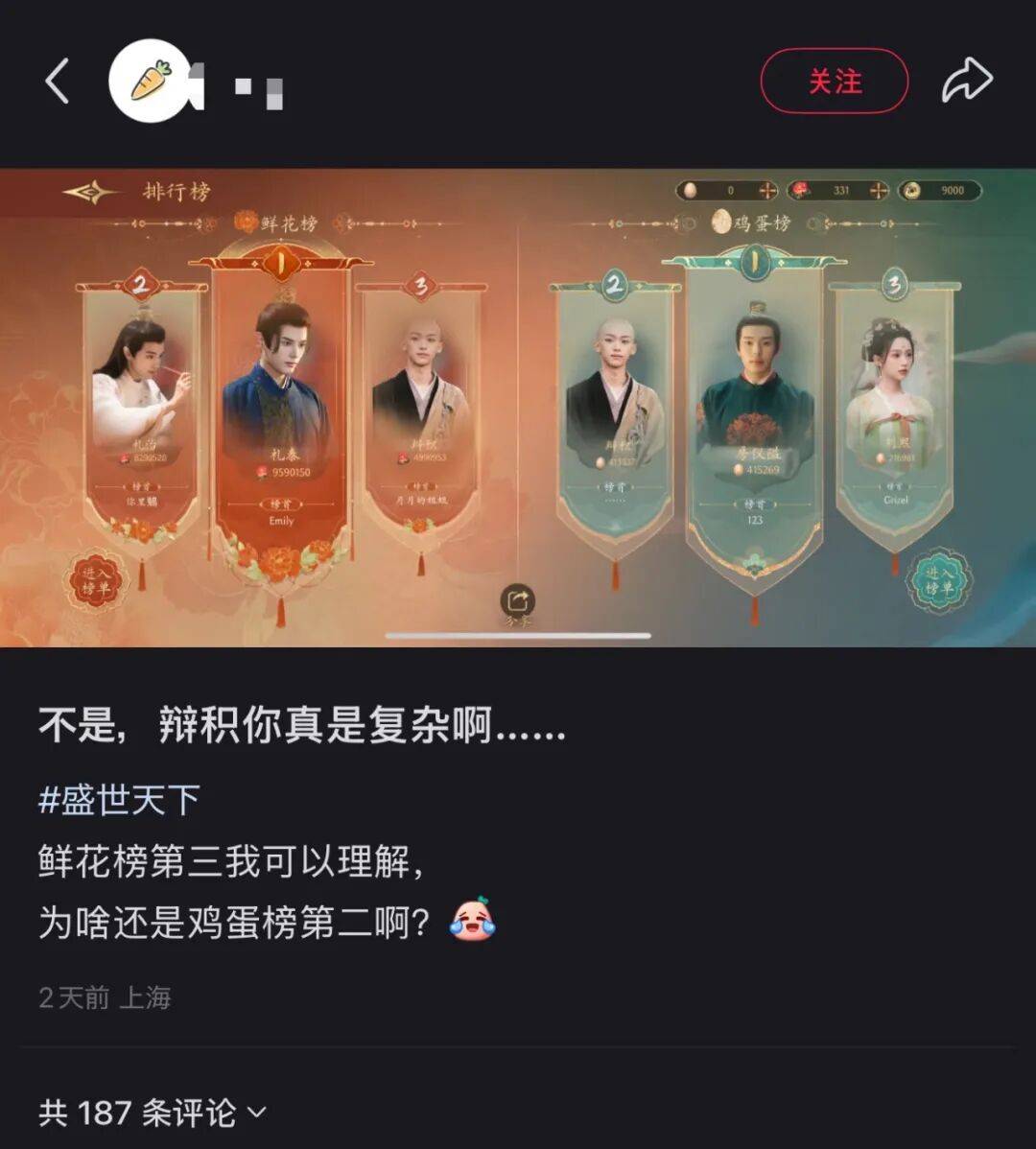
Task: Open the author's carrot avatar profile
Action: [150, 81]
